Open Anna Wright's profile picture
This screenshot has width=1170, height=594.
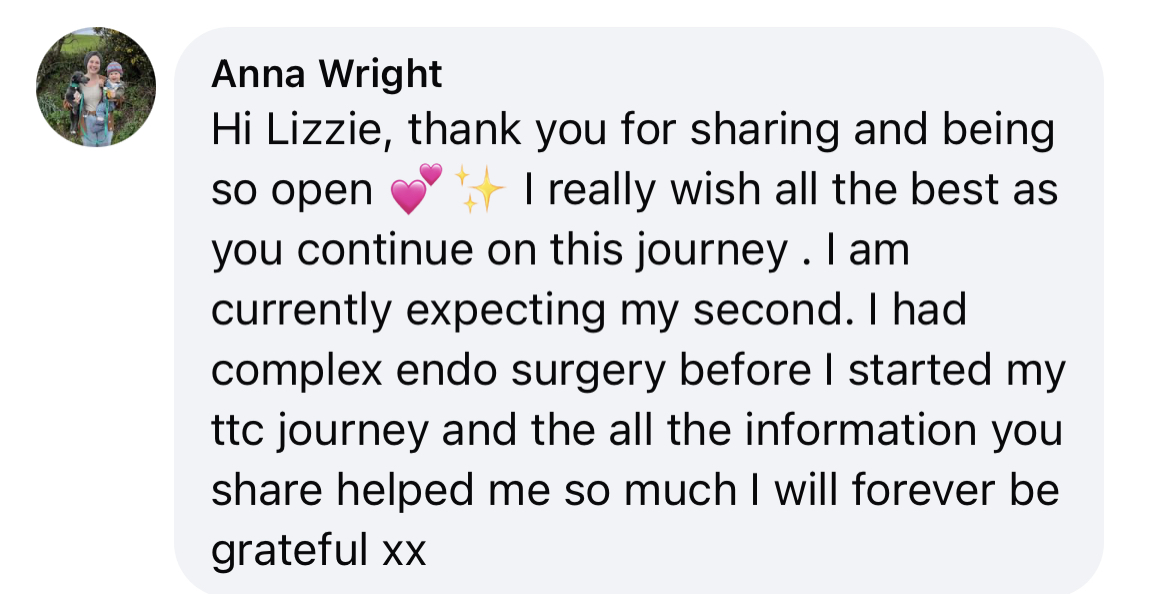pos(96,87)
